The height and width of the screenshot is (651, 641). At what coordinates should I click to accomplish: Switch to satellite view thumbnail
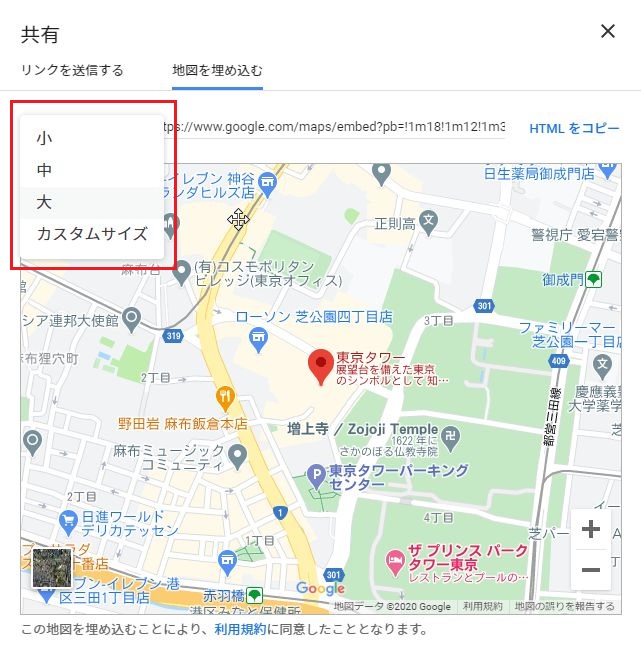[52, 568]
